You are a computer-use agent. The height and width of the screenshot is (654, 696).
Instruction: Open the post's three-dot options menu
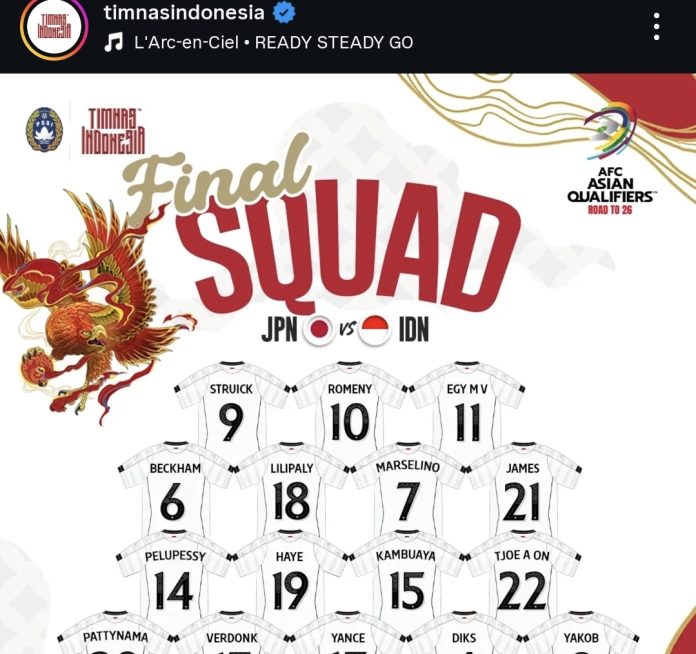(657, 27)
